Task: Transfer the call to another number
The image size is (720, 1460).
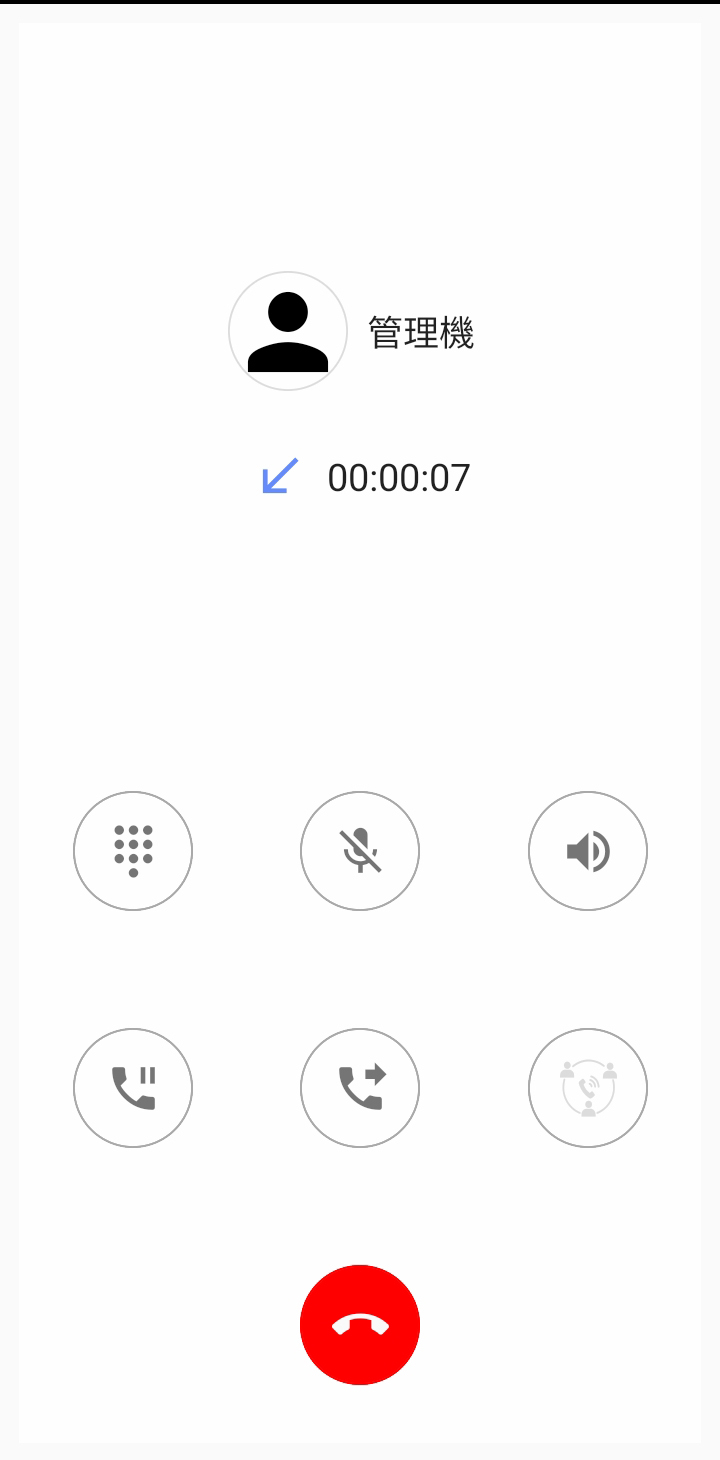Action: pos(360,1088)
